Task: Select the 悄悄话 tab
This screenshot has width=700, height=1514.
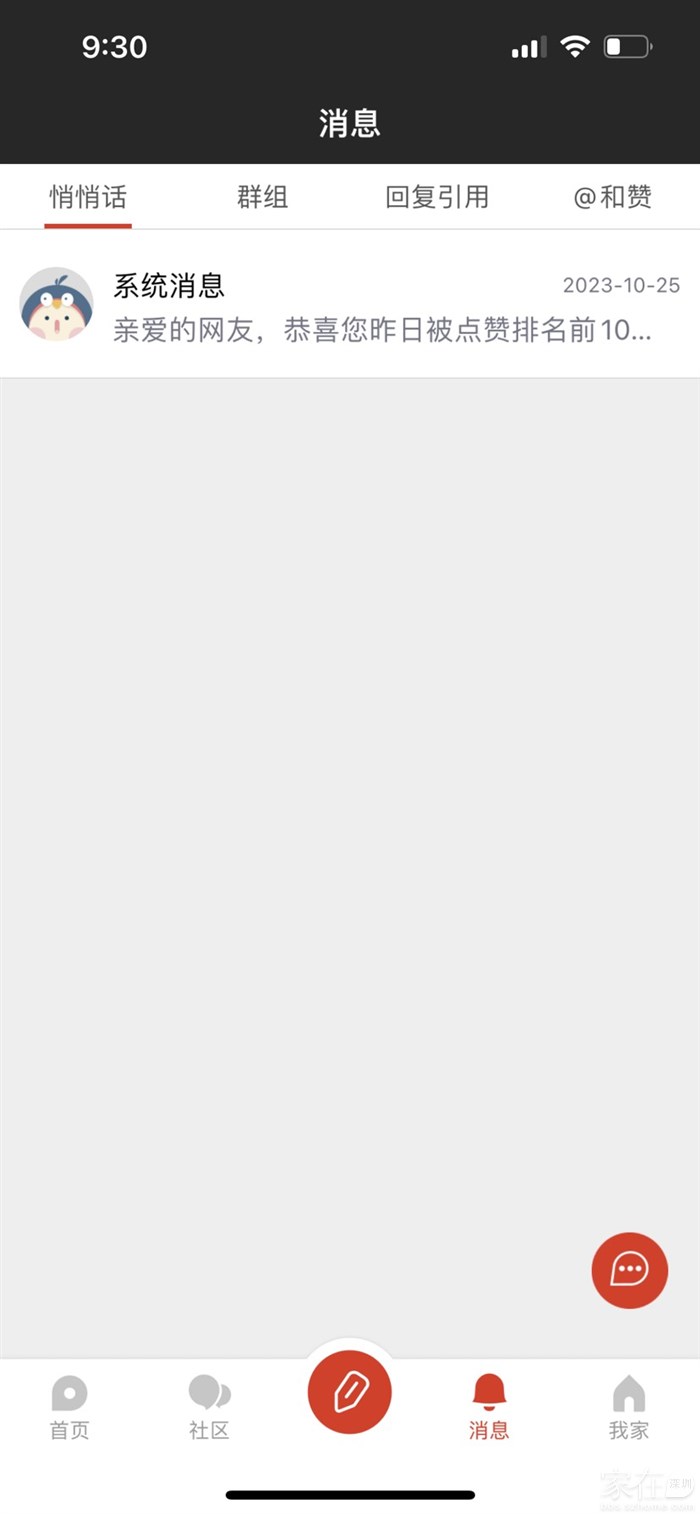Action: (88, 197)
